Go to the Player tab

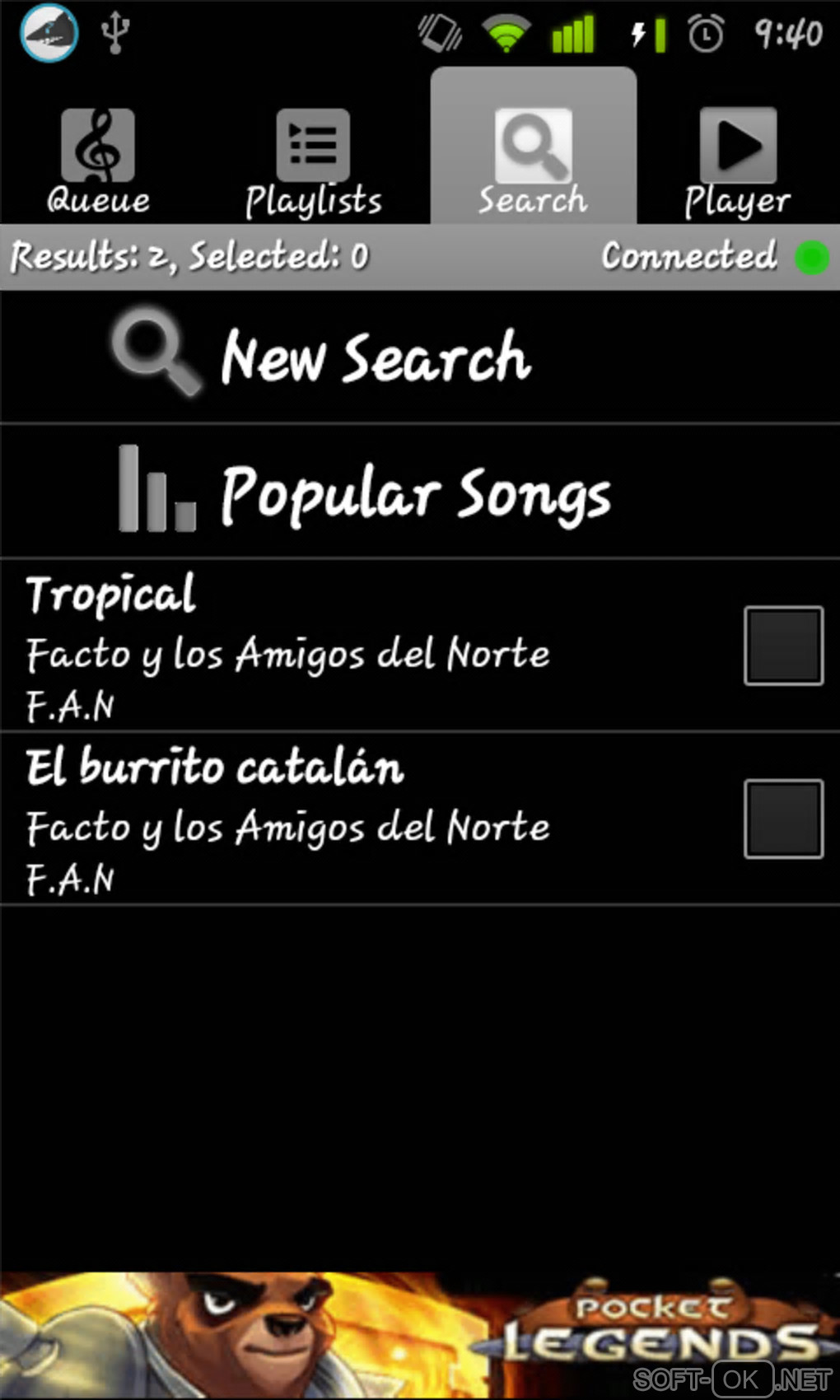(x=737, y=162)
